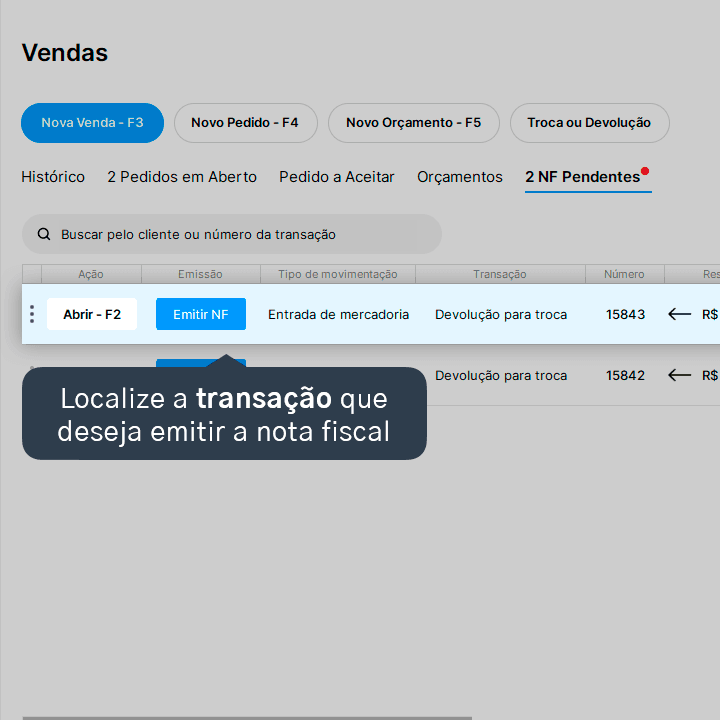The width and height of the screenshot is (720, 720).
Task: Open Novo Orçamento - F5
Action: coord(414,123)
